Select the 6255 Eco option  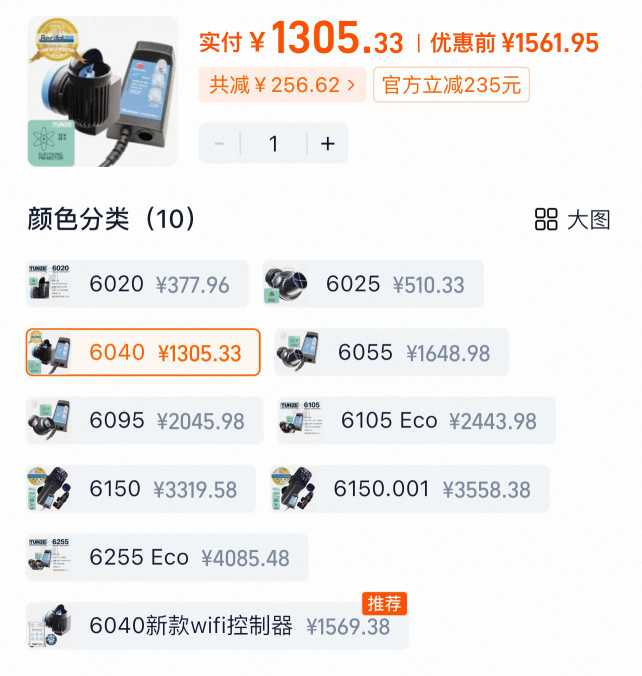(167, 557)
